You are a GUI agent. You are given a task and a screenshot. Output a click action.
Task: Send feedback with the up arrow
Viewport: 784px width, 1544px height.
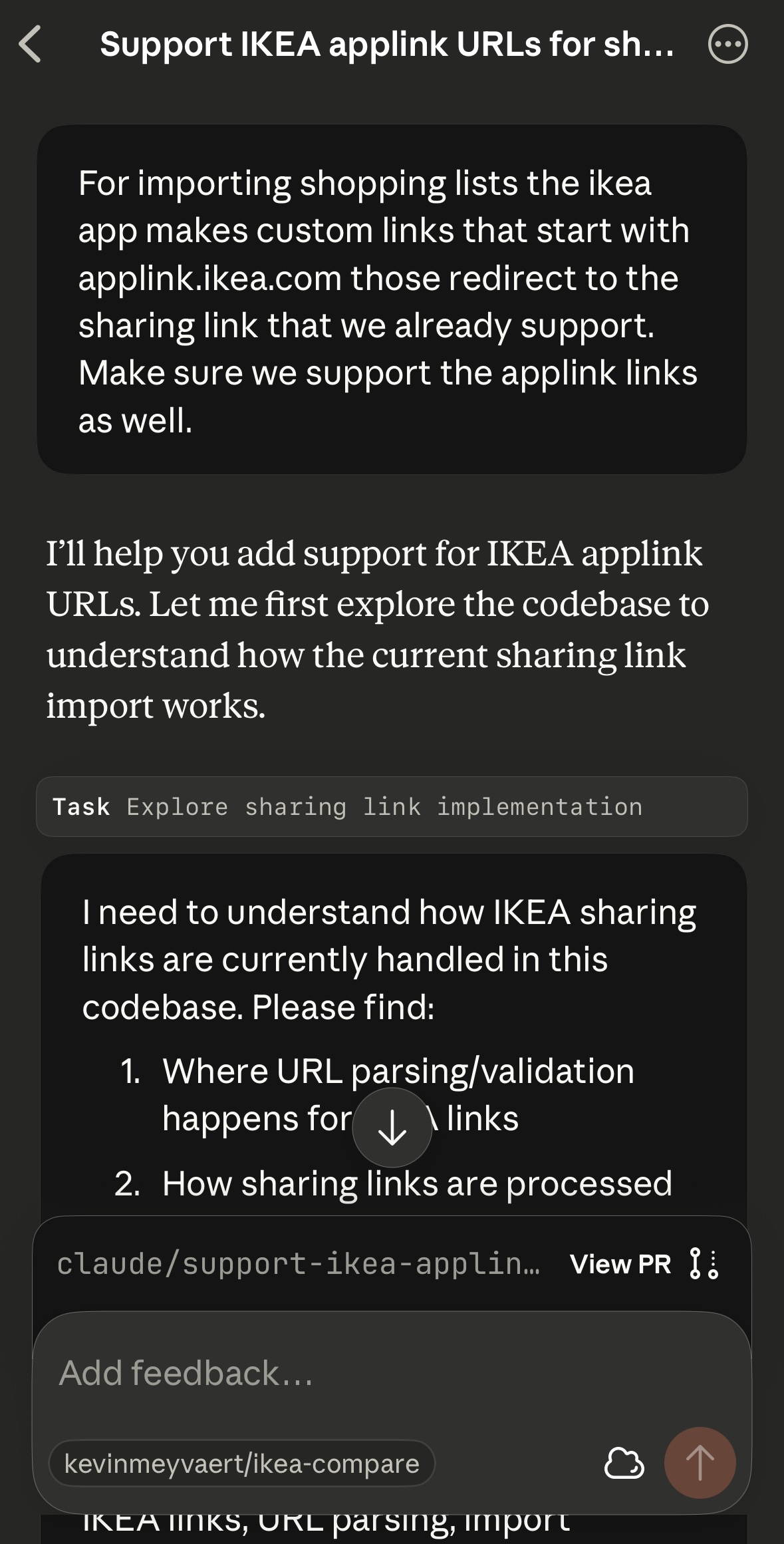[x=700, y=1463]
